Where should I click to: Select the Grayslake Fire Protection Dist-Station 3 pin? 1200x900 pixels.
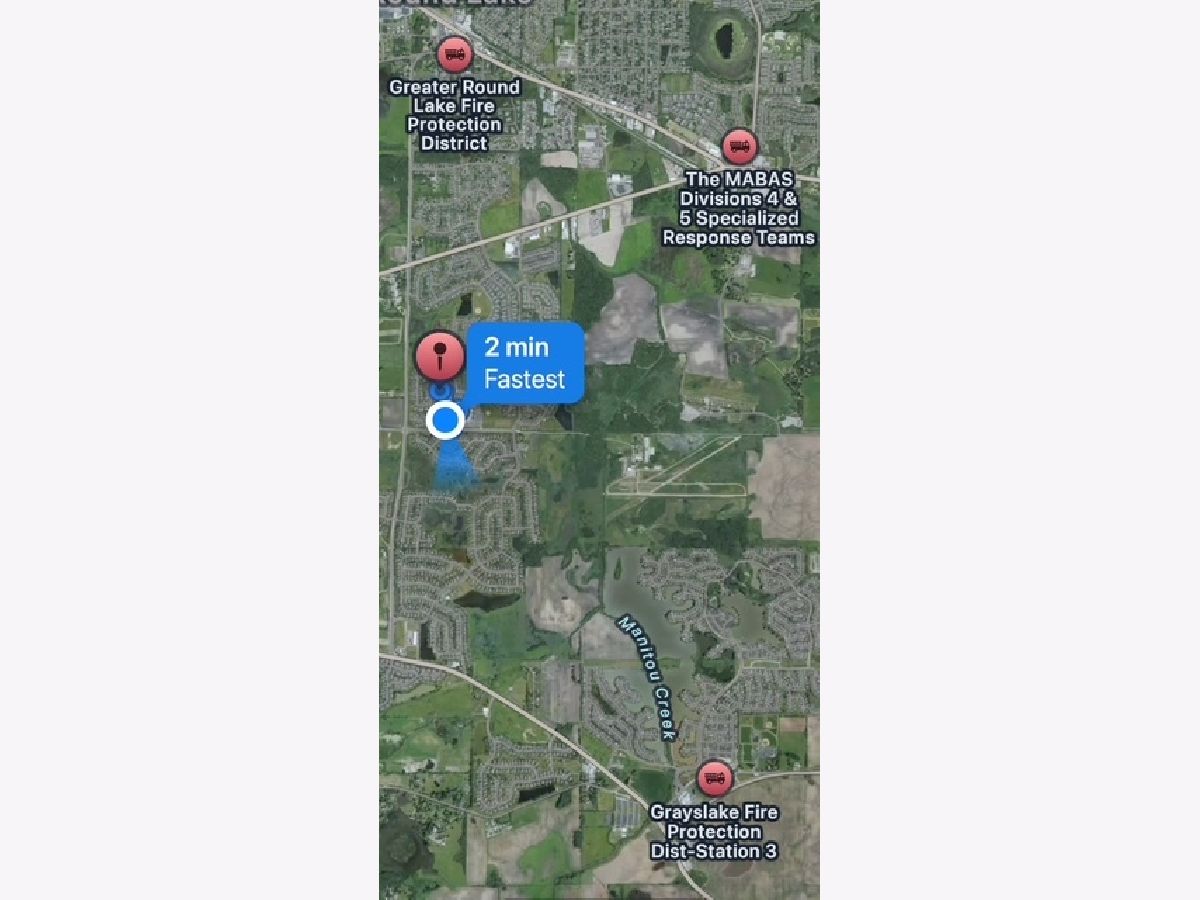click(x=713, y=778)
